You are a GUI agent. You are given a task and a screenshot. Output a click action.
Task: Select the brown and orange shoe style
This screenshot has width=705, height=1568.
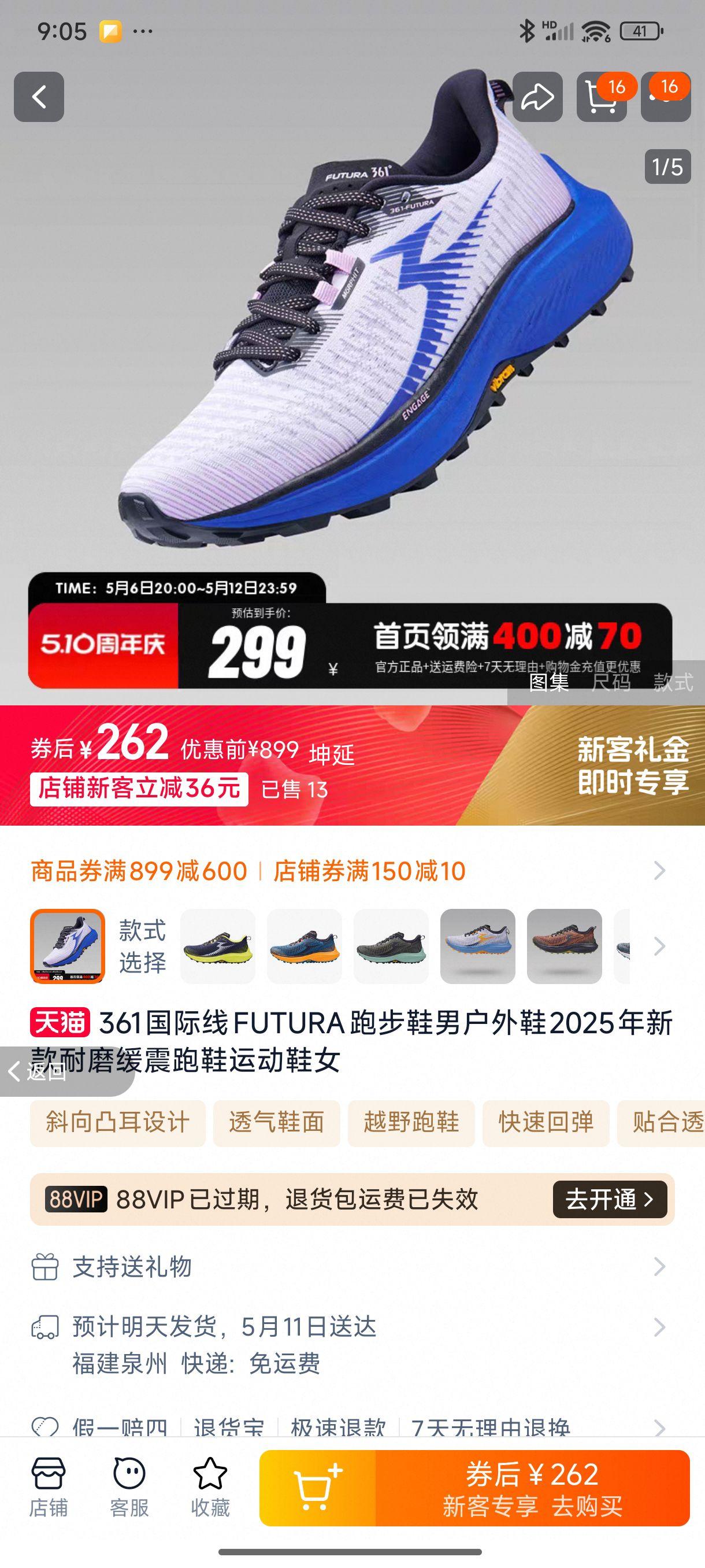[564, 946]
